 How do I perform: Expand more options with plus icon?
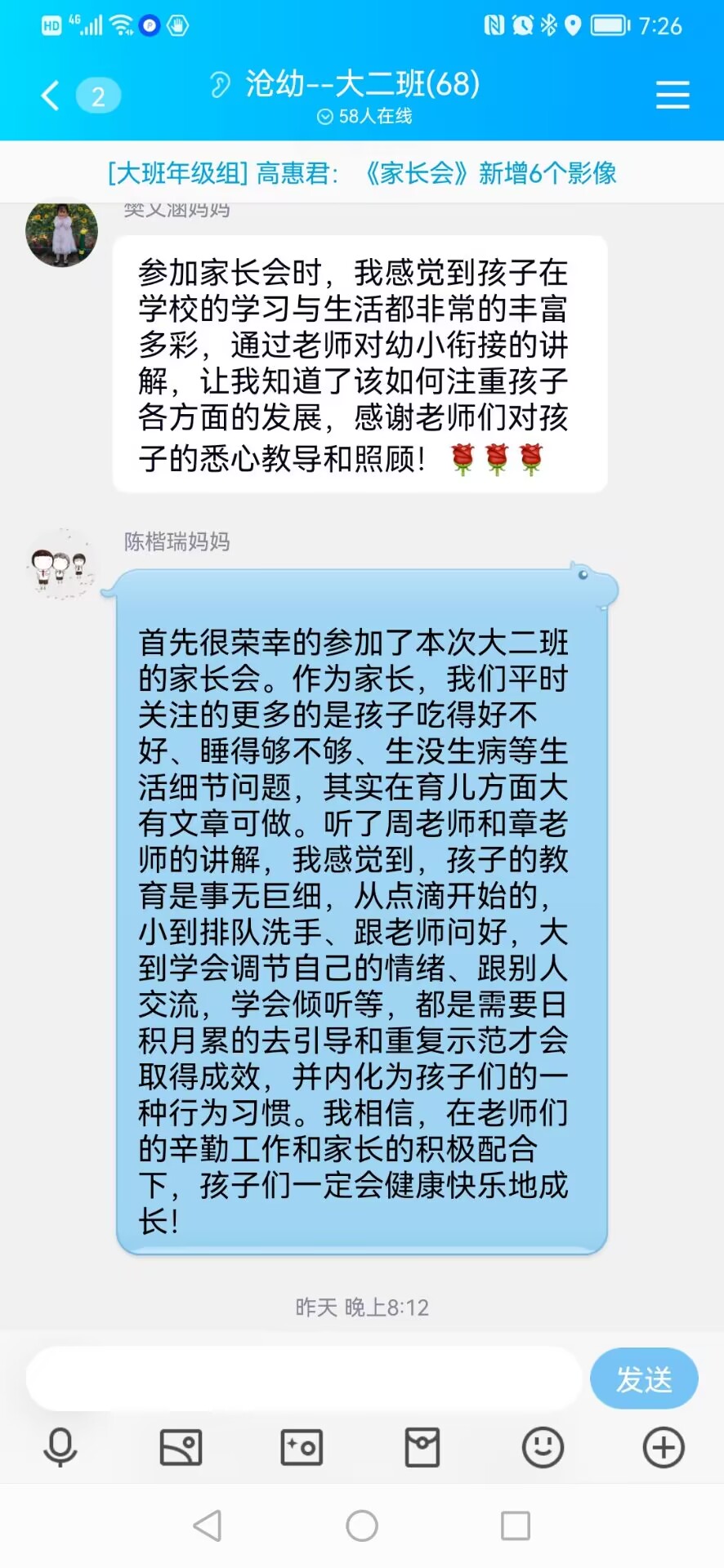click(x=663, y=1448)
